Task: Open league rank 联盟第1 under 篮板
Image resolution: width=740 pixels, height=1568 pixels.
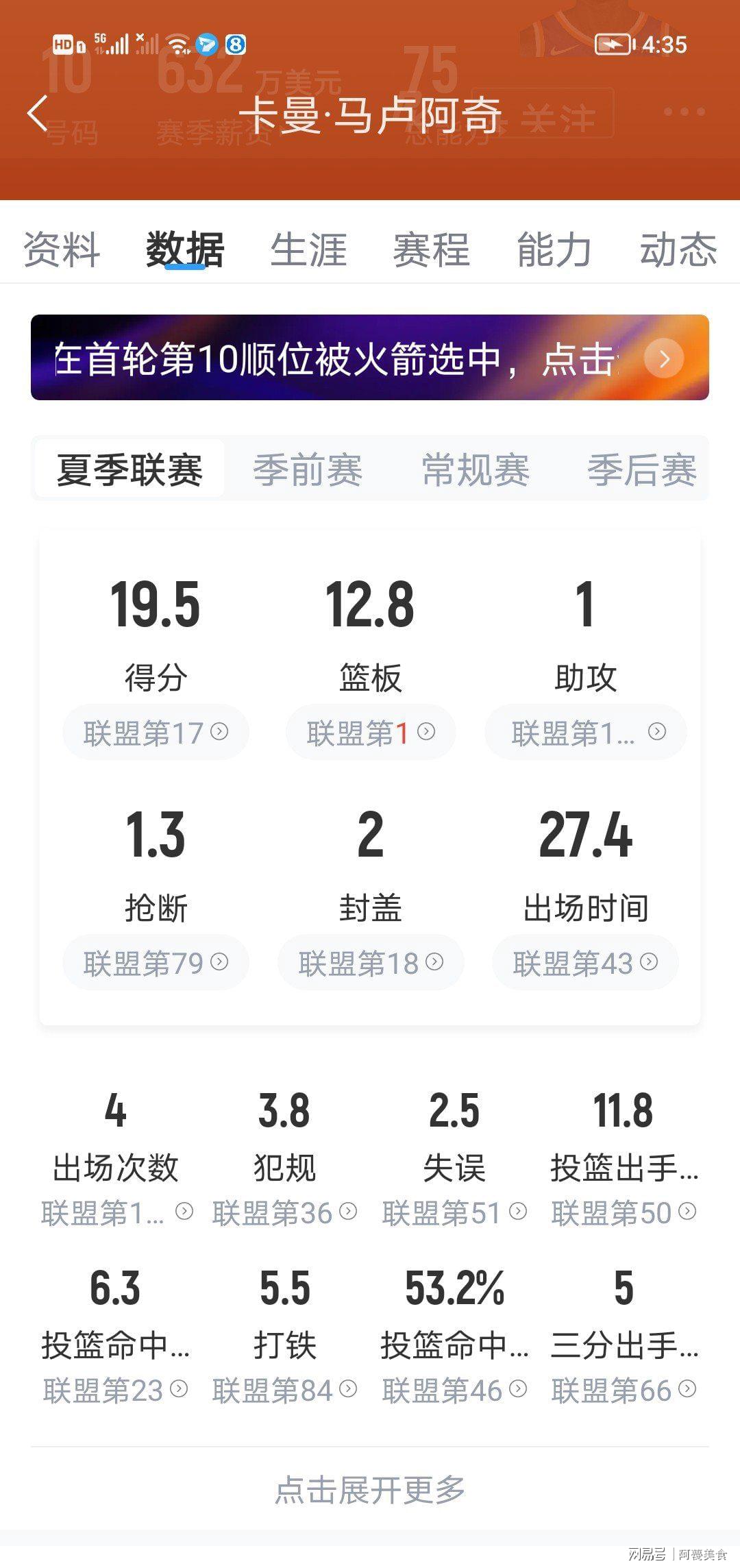Action: pyautogui.click(x=371, y=732)
